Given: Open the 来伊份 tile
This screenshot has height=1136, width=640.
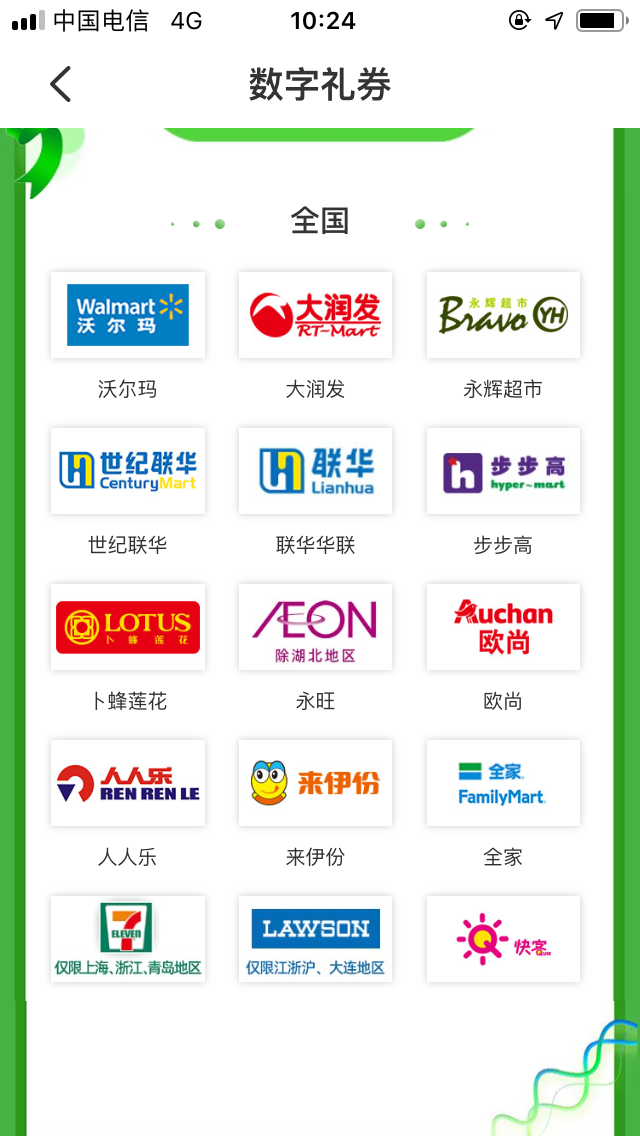Looking at the screenshot, I should click(315, 783).
